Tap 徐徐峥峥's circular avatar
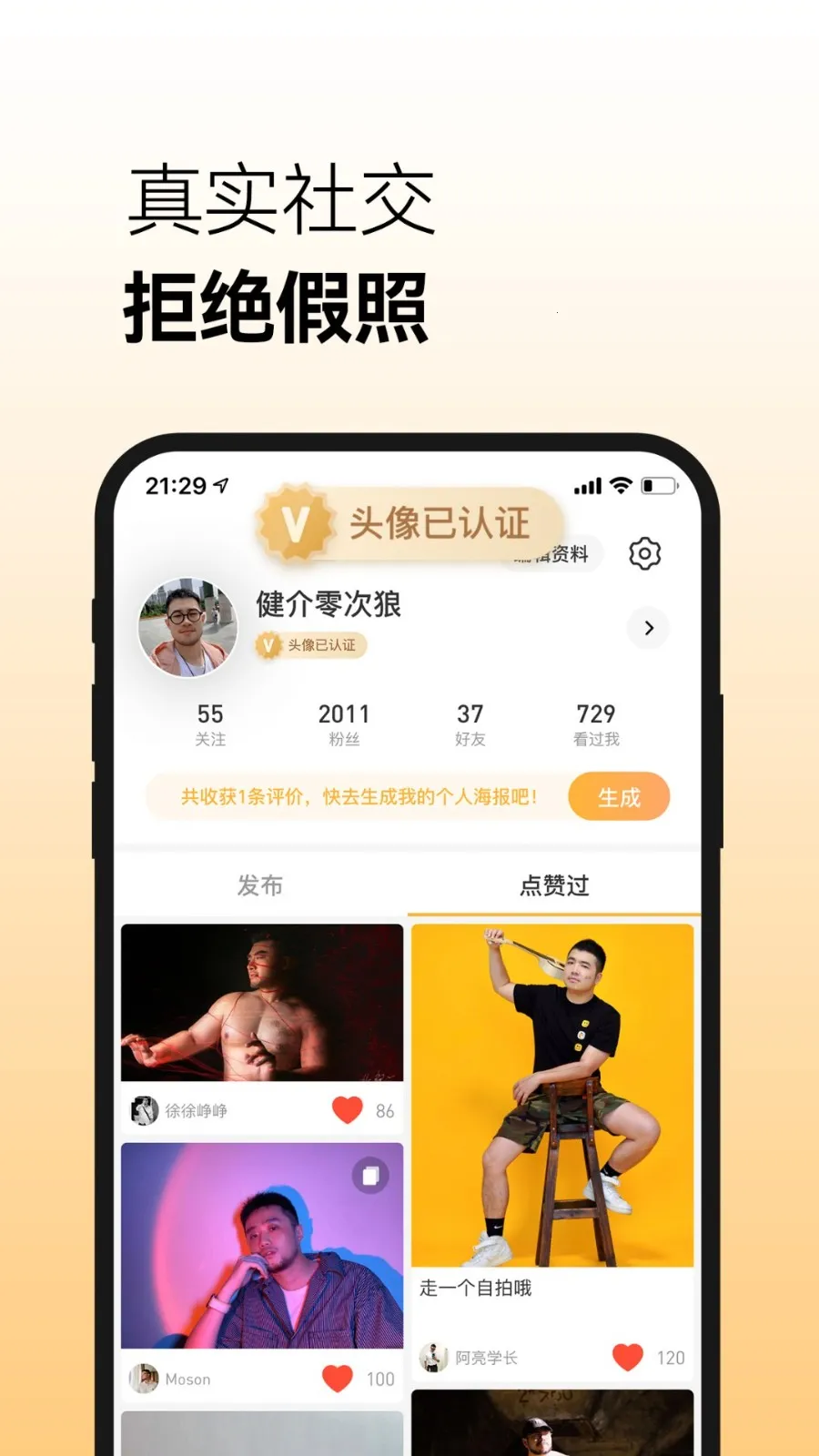This screenshot has height=1456, width=819. [x=143, y=1109]
